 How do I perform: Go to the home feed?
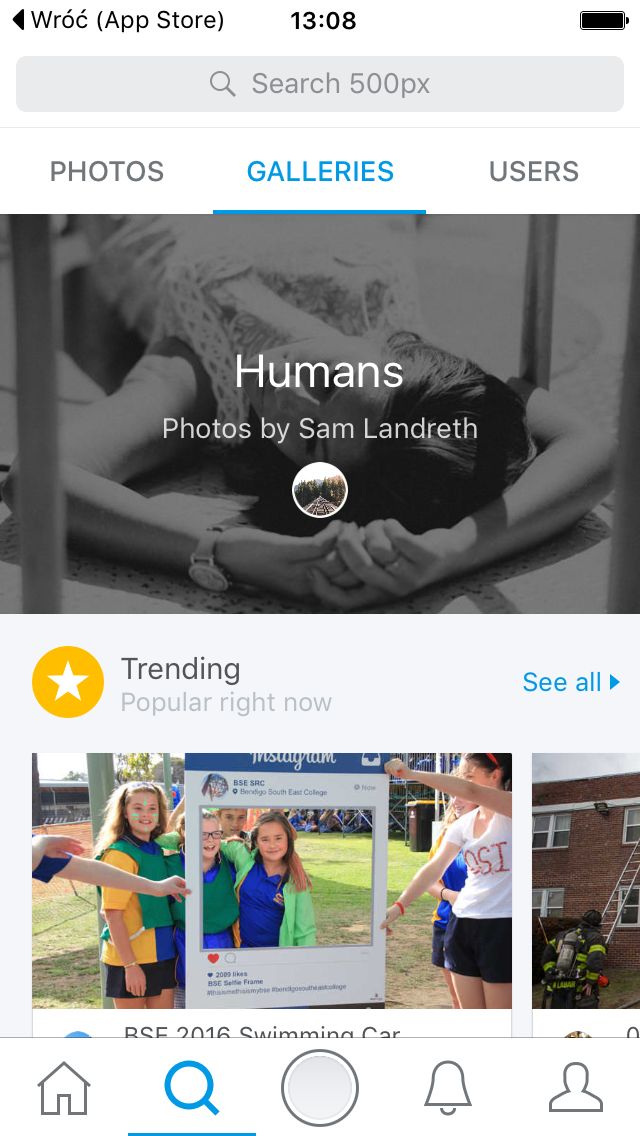pos(64,1088)
